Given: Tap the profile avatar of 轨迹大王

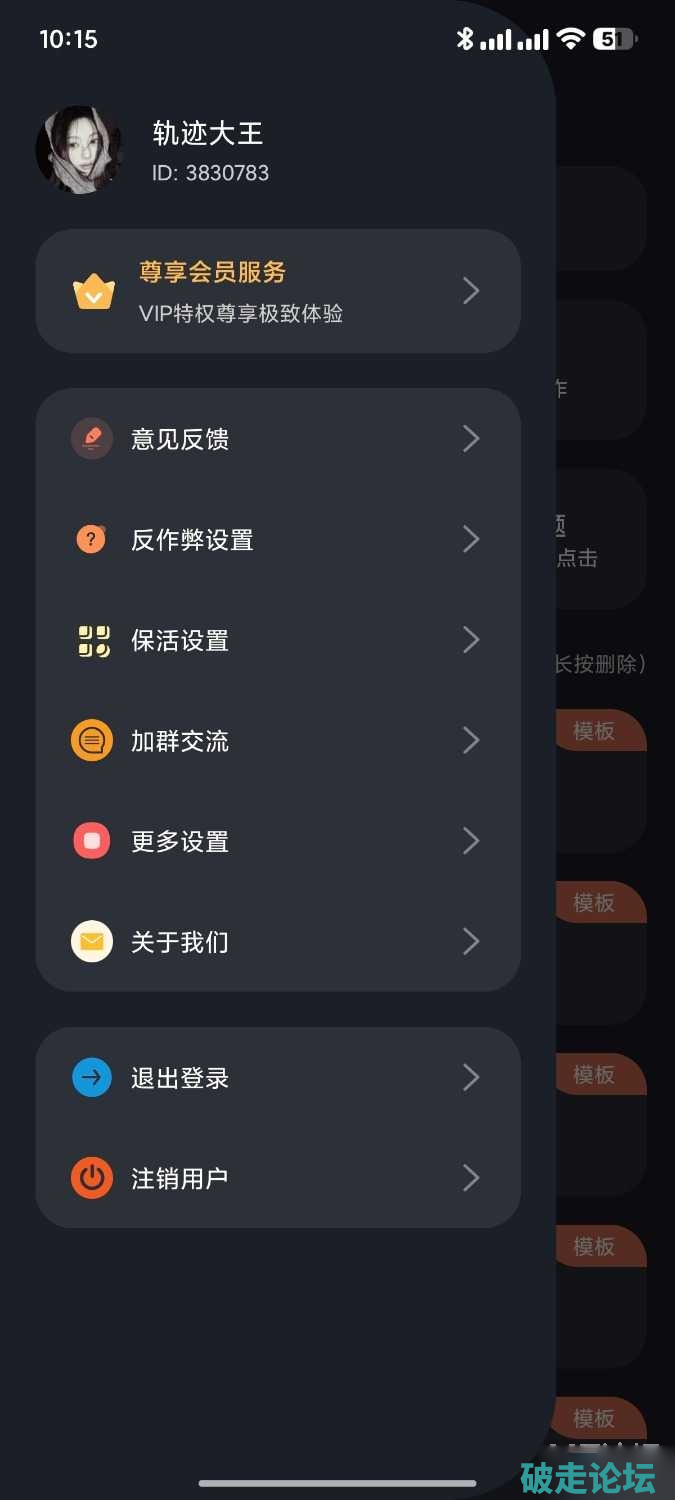Looking at the screenshot, I should pyautogui.click(x=79, y=150).
